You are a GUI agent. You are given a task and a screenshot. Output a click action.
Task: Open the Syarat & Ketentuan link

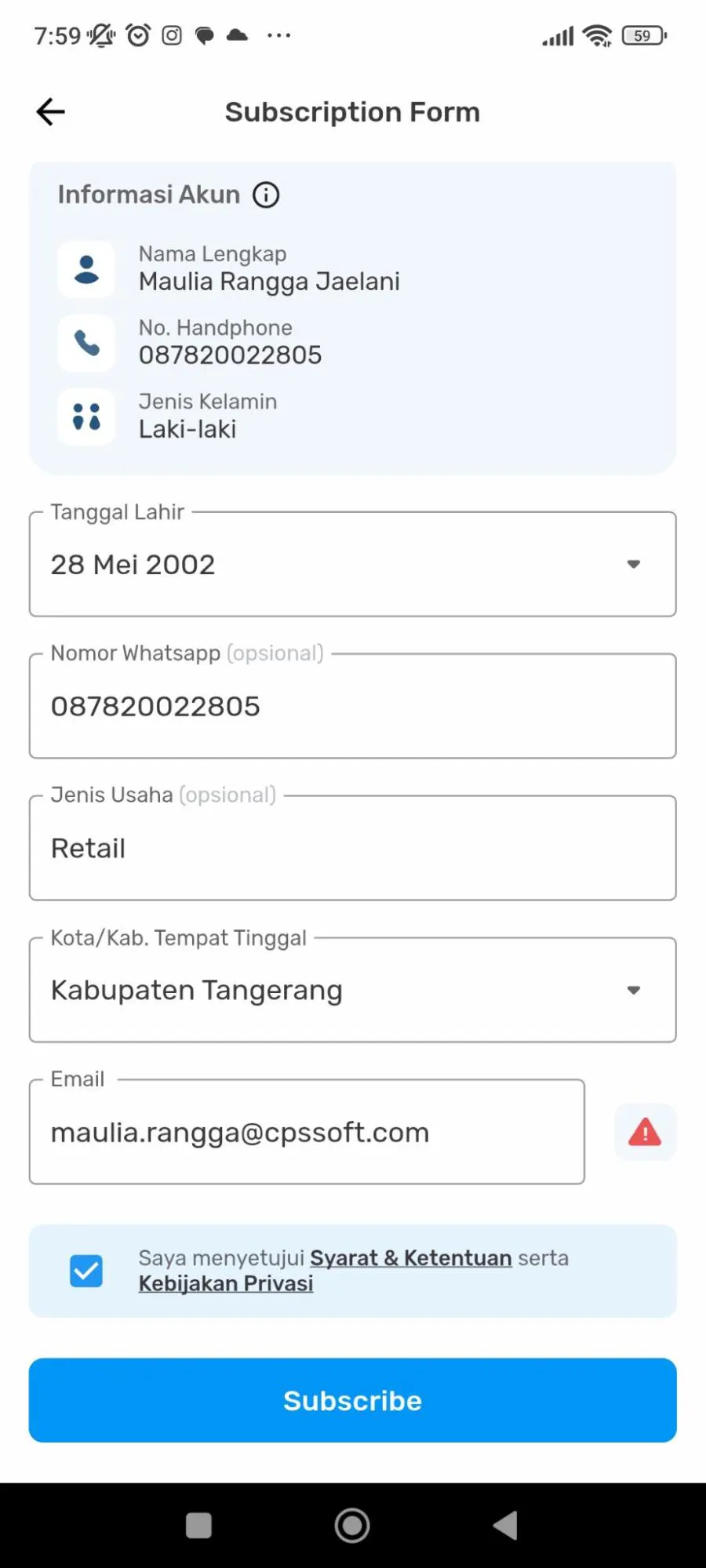pyautogui.click(x=410, y=1258)
